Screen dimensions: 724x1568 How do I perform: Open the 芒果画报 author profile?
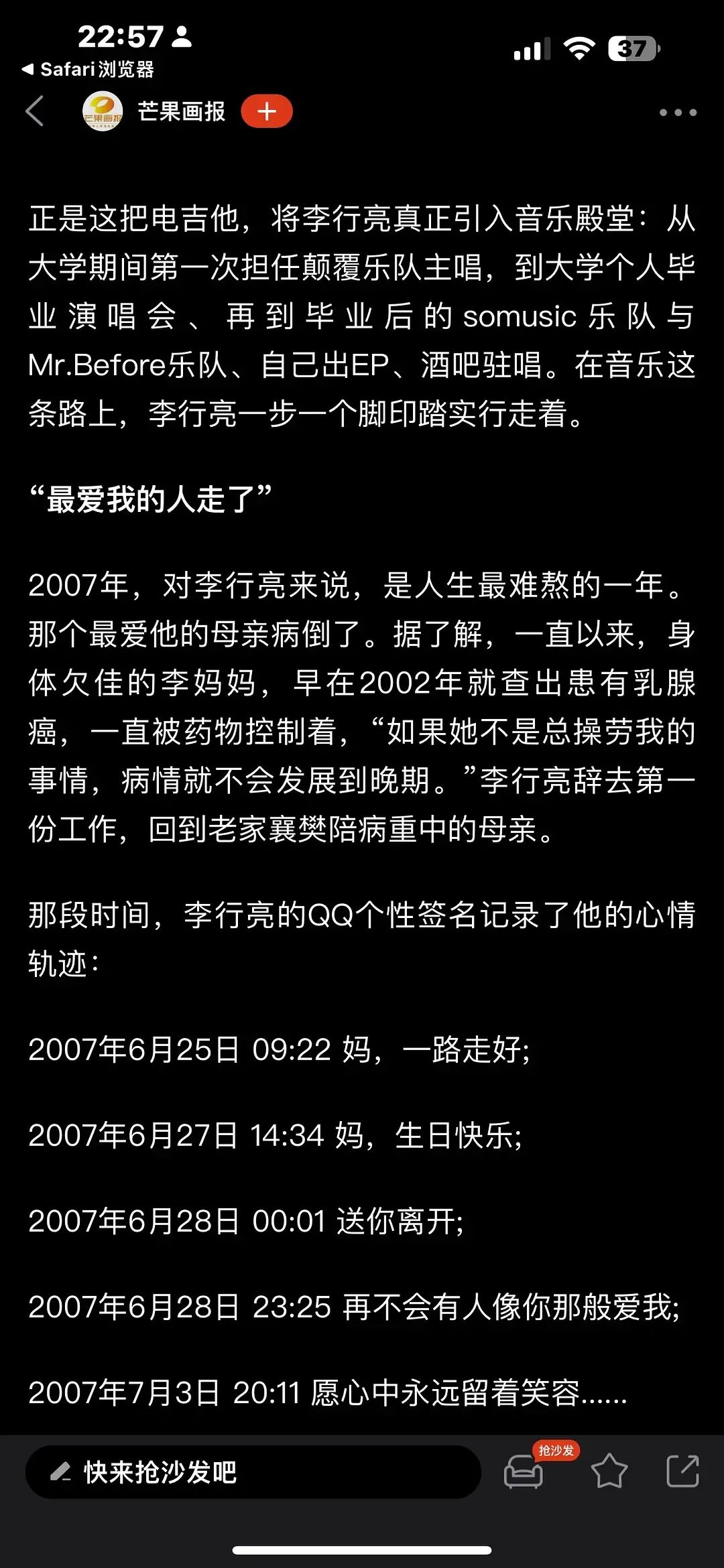click(154, 111)
